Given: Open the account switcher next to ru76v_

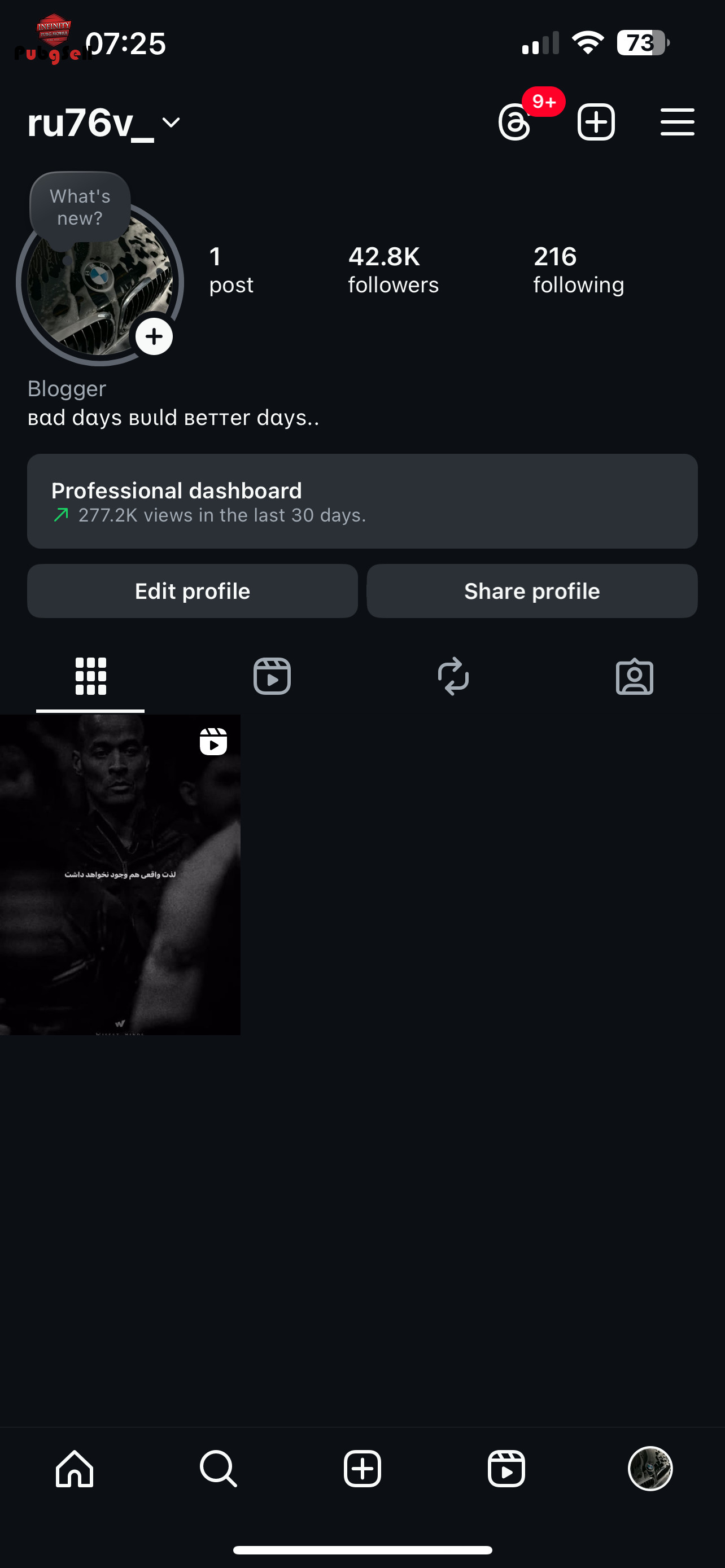Looking at the screenshot, I should click(x=171, y=123).
